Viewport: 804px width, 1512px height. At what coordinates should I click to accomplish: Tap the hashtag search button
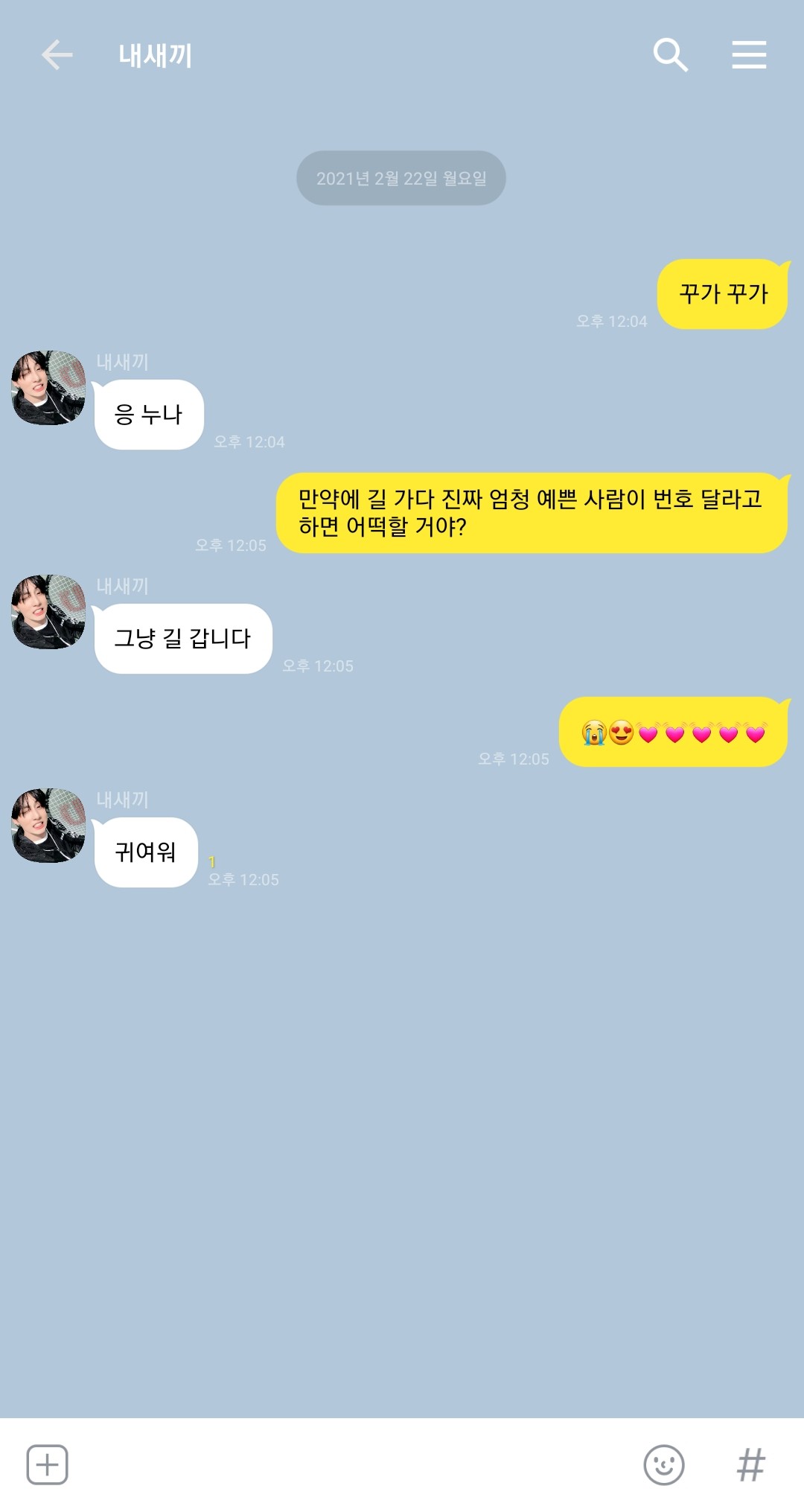point(750,1464)
